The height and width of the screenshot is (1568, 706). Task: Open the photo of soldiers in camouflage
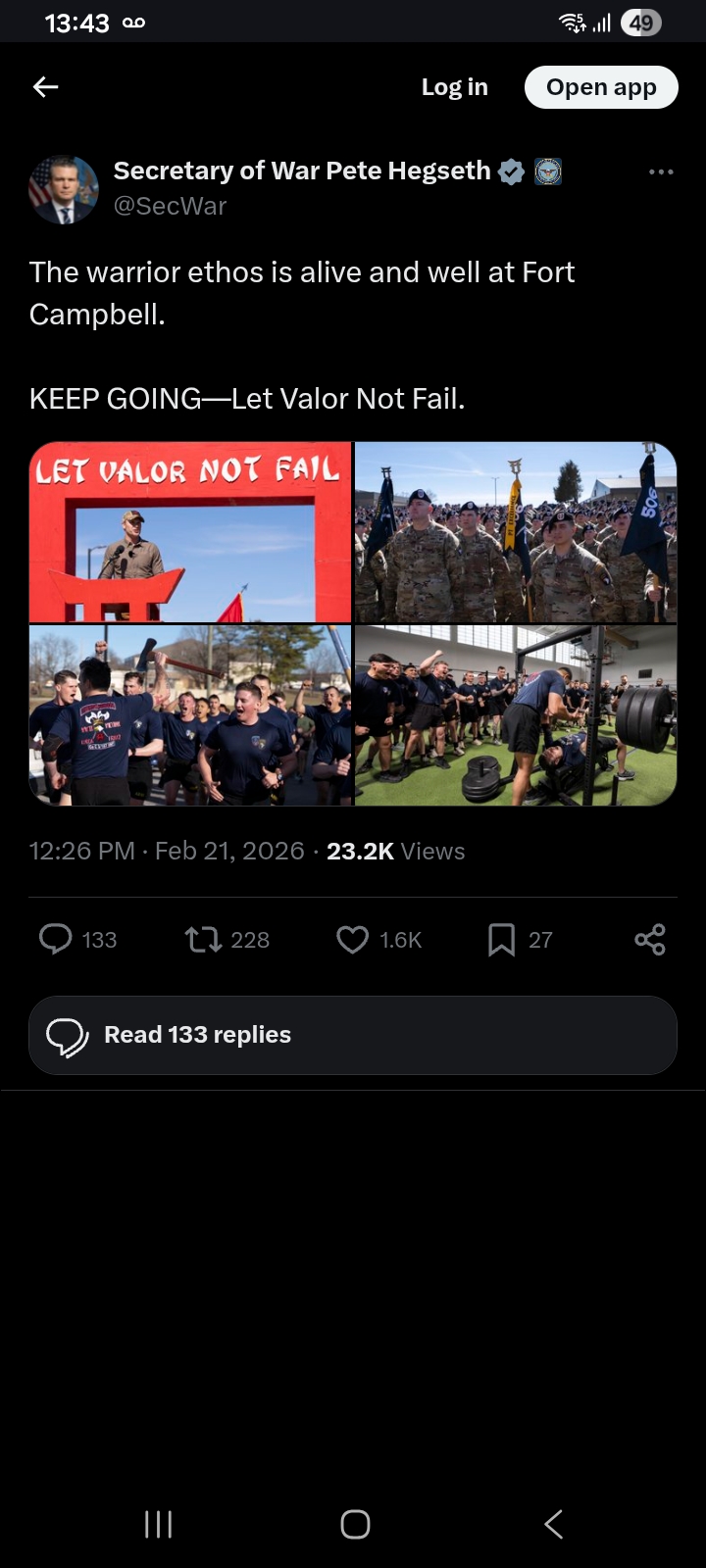tap(516, 532)
